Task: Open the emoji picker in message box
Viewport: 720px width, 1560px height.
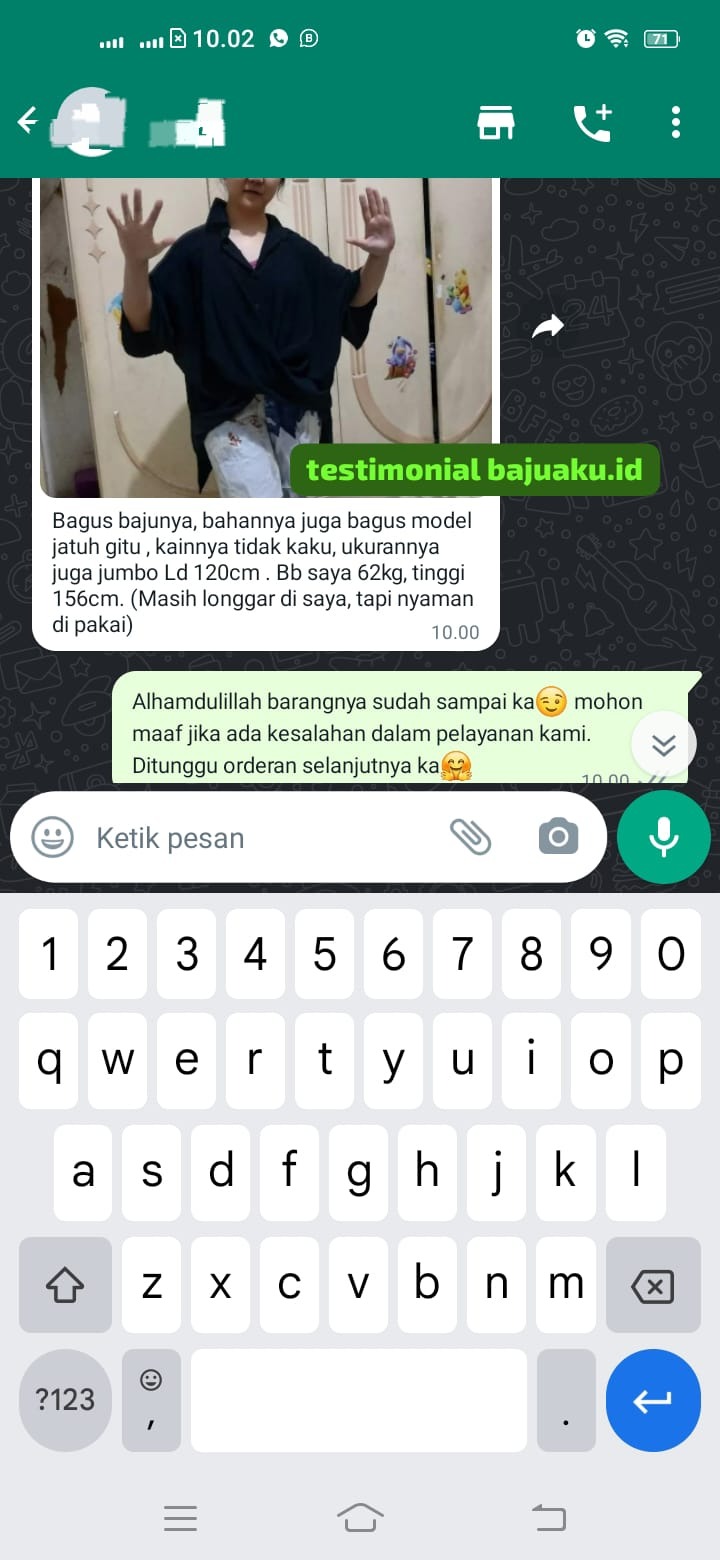Action: (52, 837)
